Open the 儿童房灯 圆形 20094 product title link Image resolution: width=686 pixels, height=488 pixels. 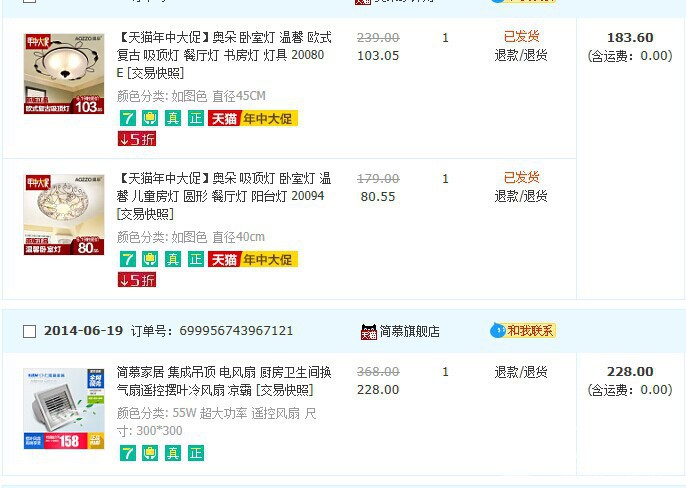tap(224, 196)
